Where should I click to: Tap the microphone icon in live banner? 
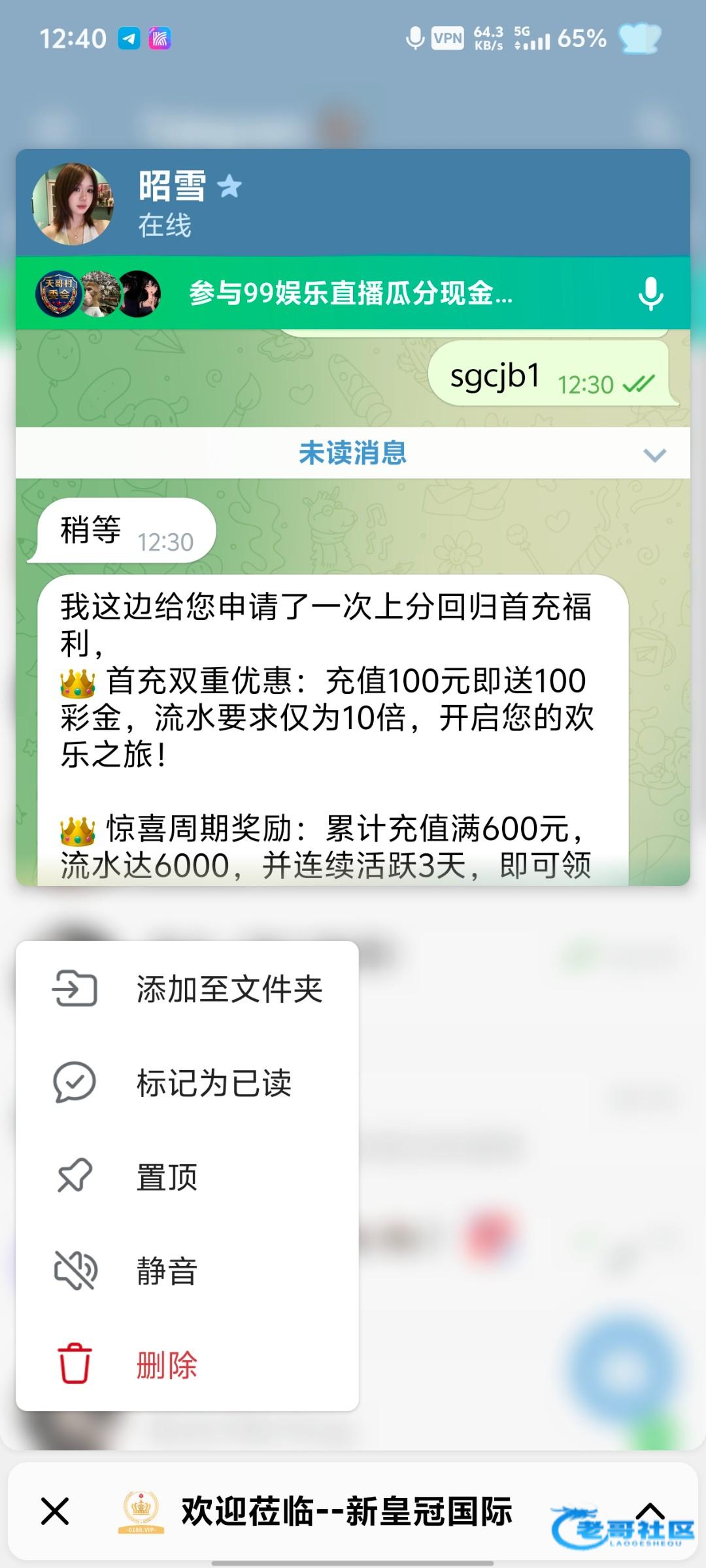[650, 293]
